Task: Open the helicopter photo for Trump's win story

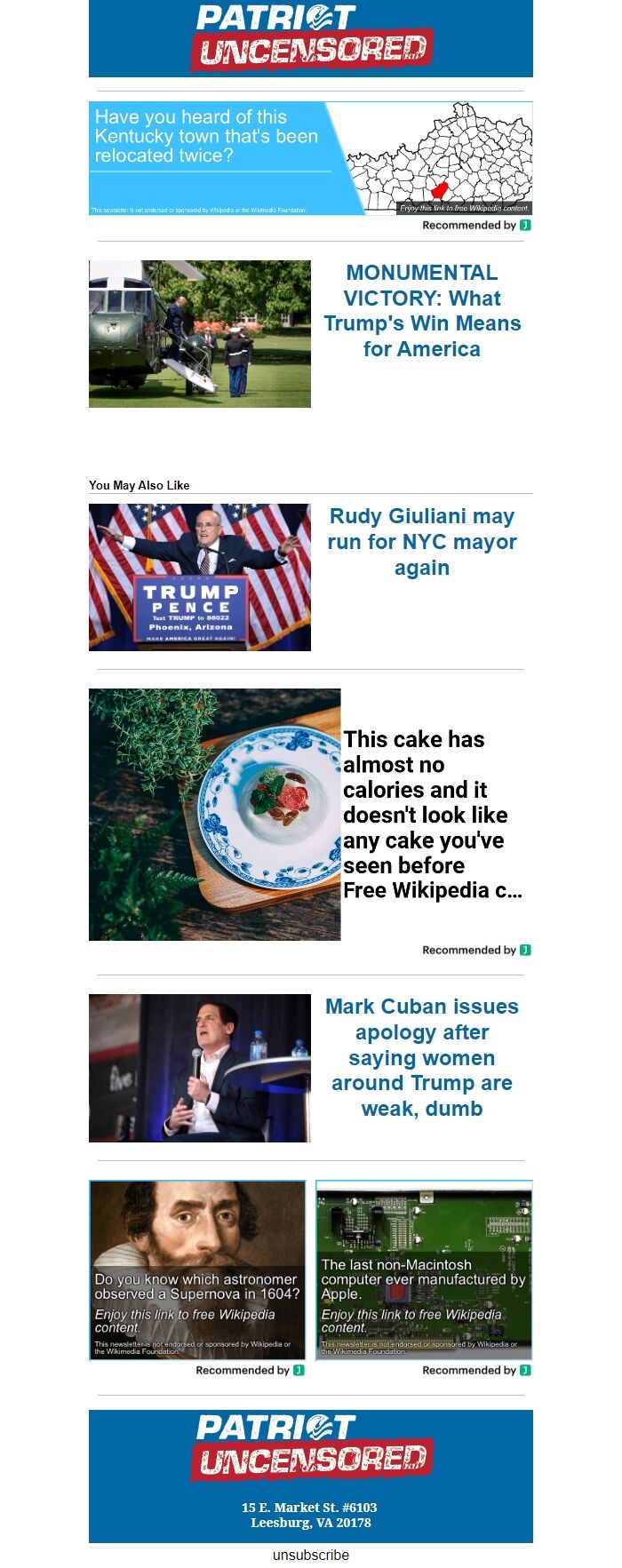Action: pyautogui.click(x=200, y=334)
